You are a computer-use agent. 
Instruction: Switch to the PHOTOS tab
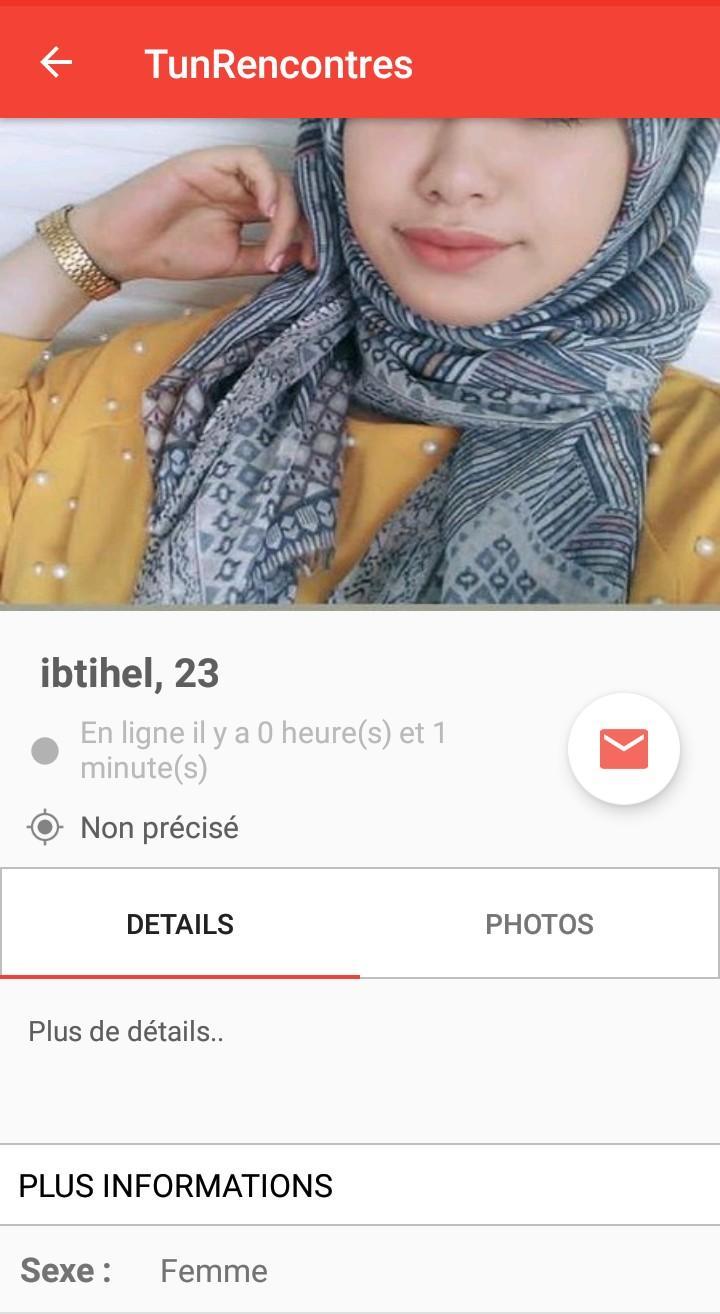pos(540,923)
